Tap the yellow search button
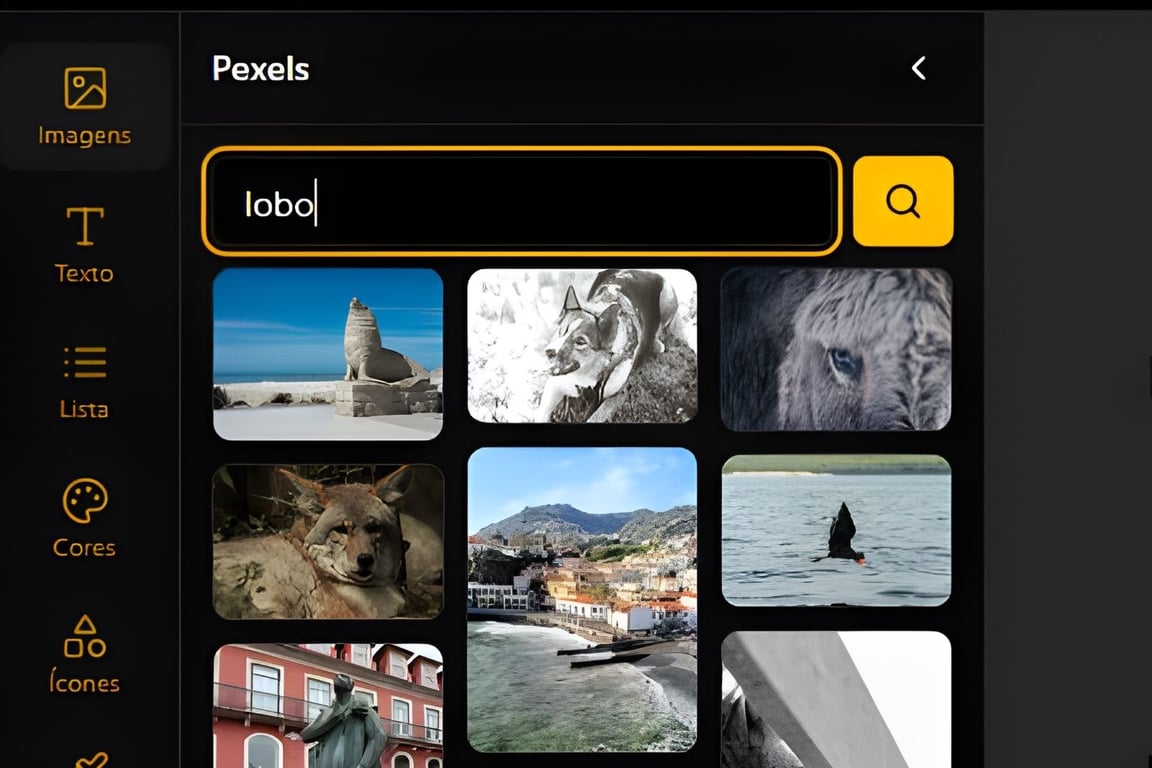This screenshot has width=1152, height=768. point(902,201)
